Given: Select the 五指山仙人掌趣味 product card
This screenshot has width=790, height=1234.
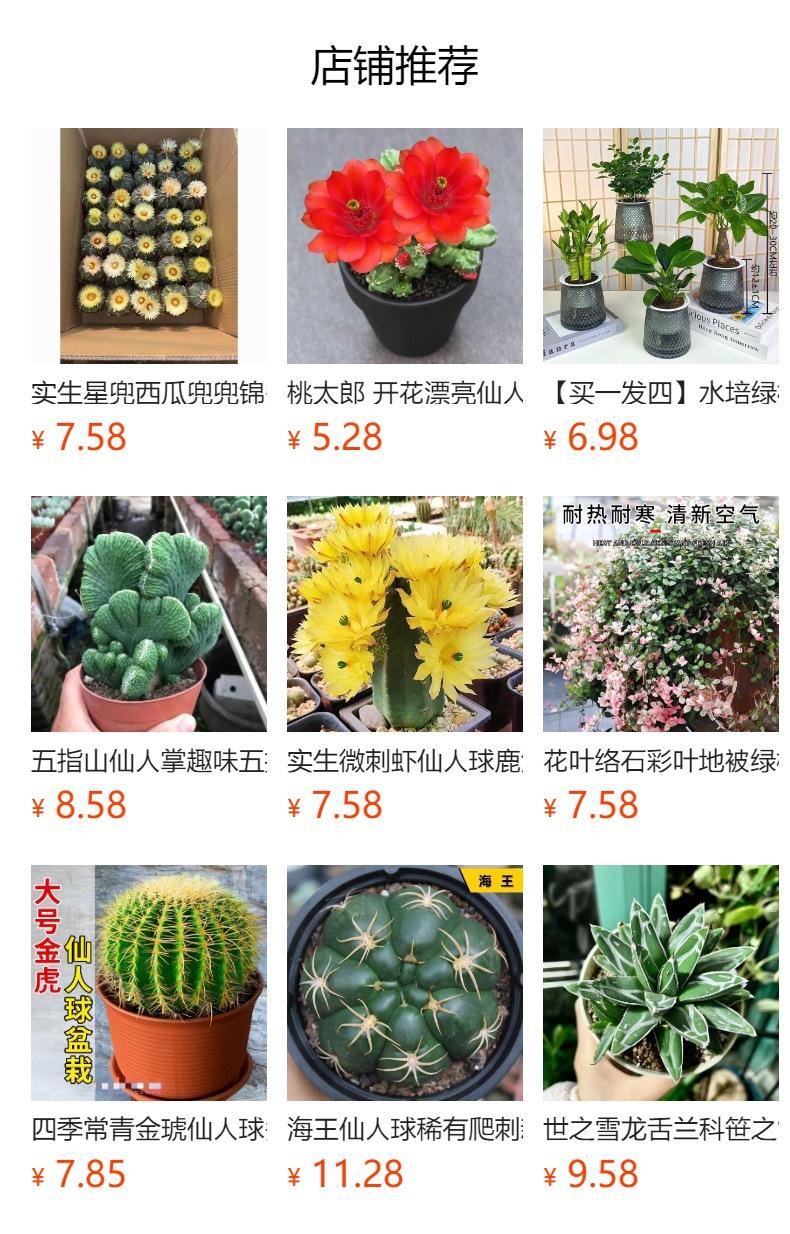Looking at the screenshot, I should tap(148, 614).
